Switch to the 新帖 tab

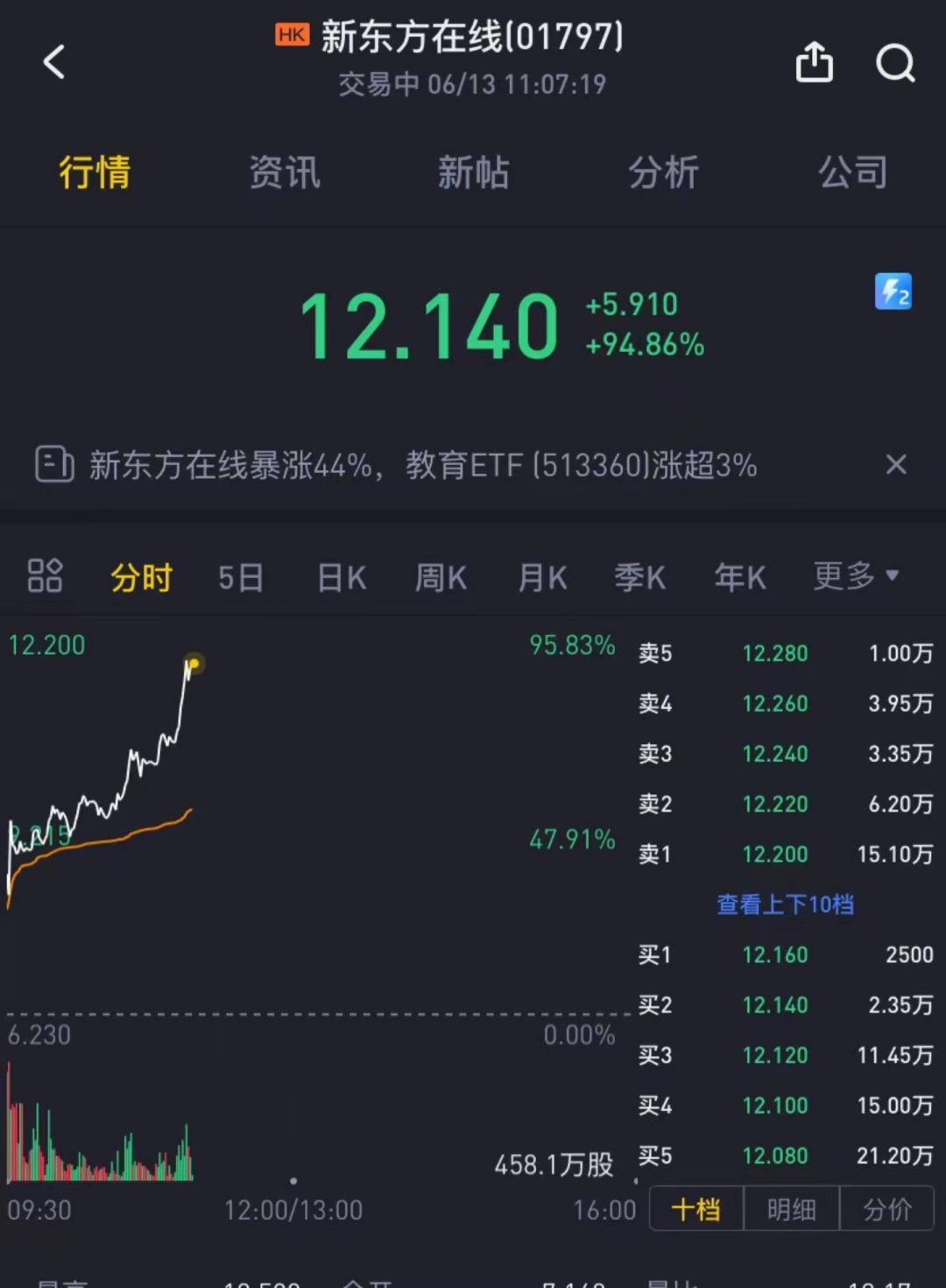pyautogui.click(x=473, y=172)
